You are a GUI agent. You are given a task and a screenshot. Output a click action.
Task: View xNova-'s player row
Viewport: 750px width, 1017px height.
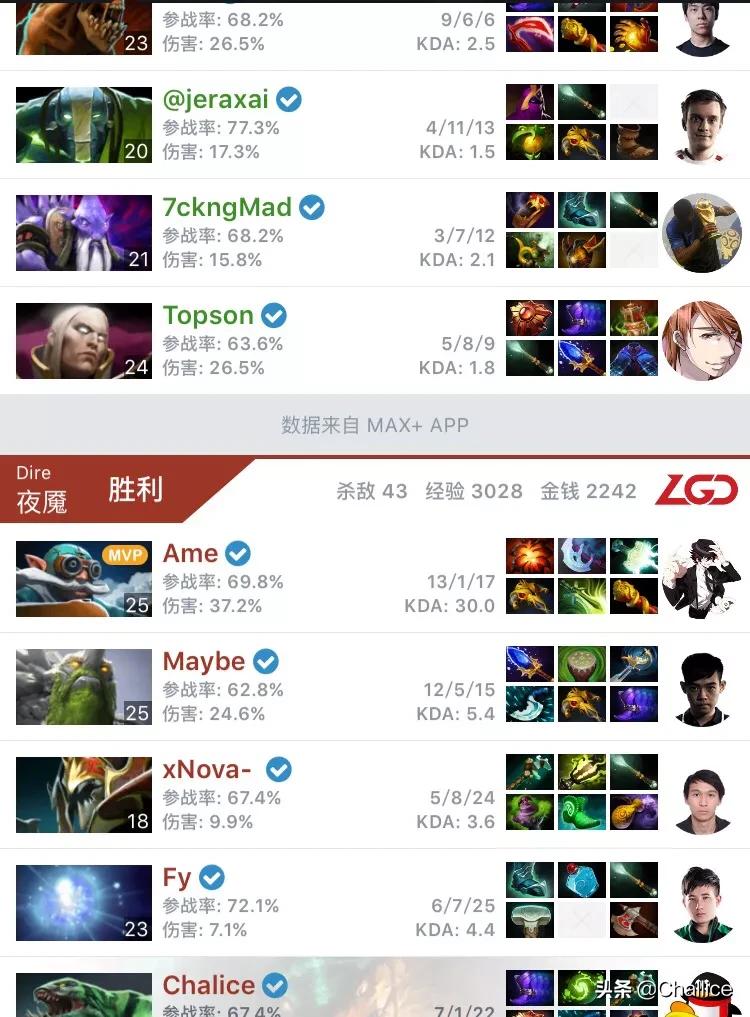click(375, 795)
